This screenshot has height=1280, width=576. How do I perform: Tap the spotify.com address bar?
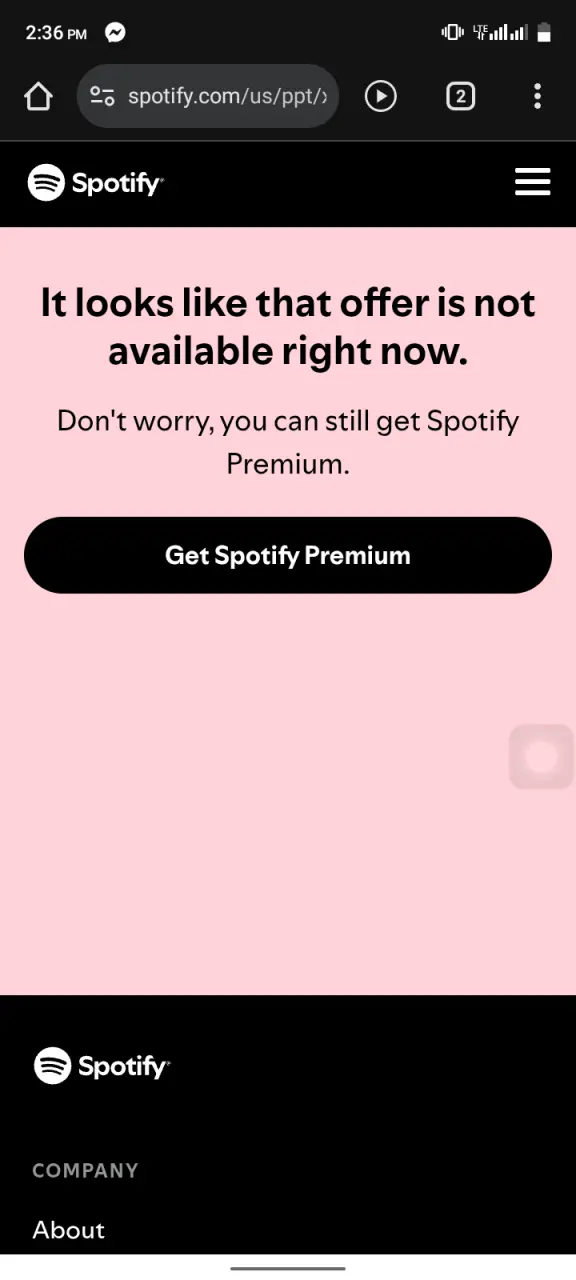208,96
